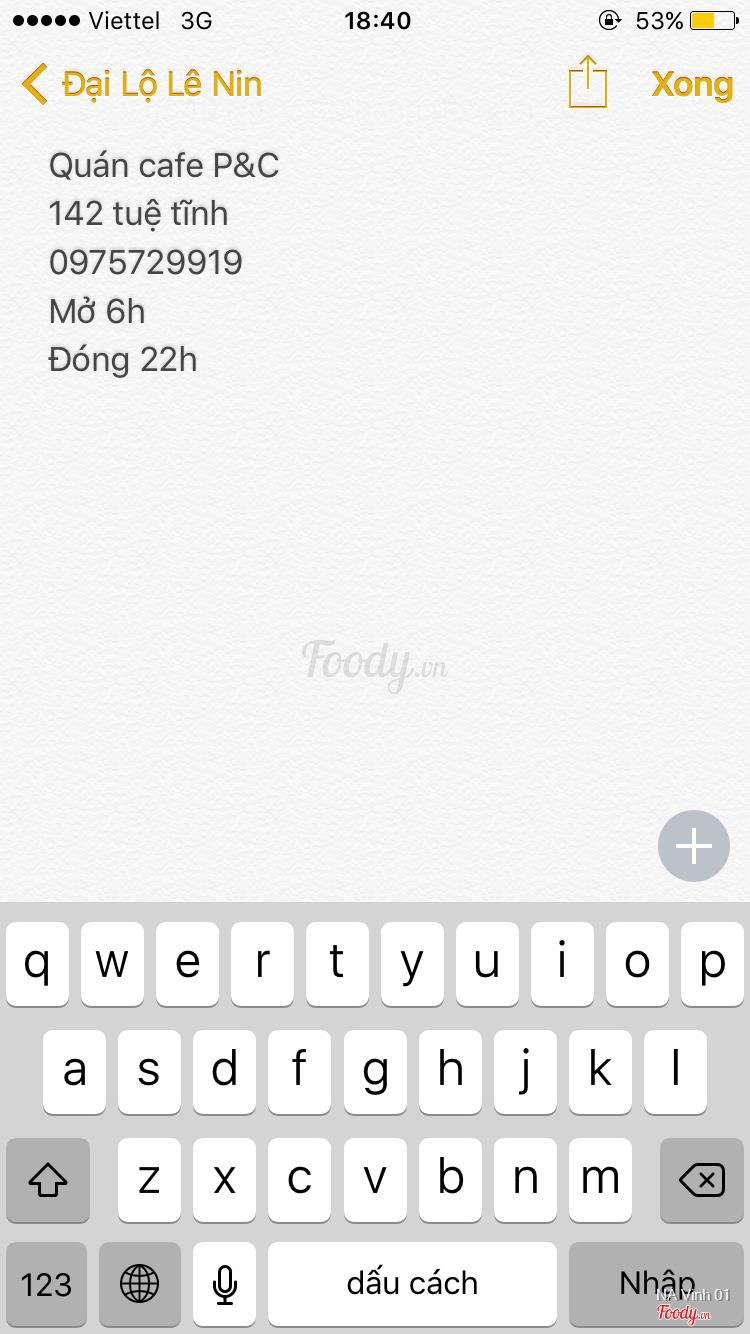This screenshot has height=1334, width=750.
Task: Switch keyboard to 123 numbers
Action: click(x=47, y=1284)
